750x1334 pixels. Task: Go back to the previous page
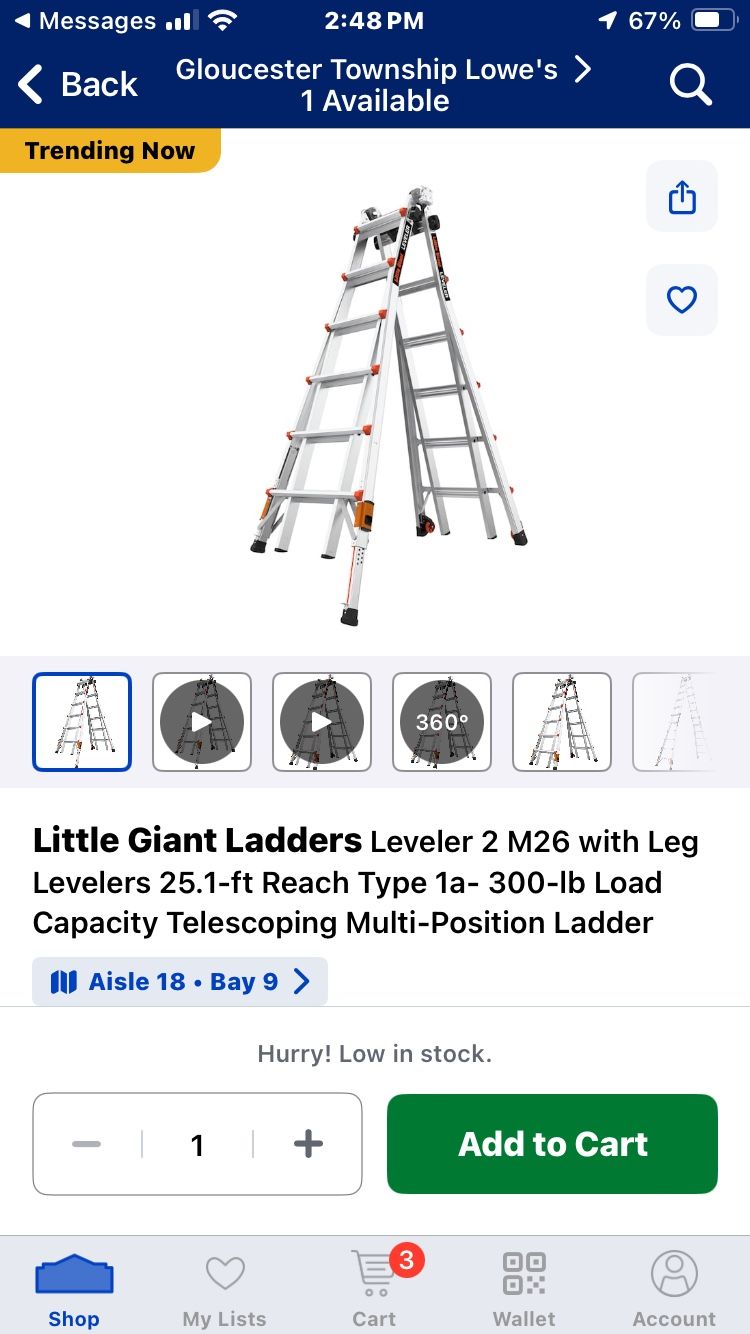click(x=78, y=85)
